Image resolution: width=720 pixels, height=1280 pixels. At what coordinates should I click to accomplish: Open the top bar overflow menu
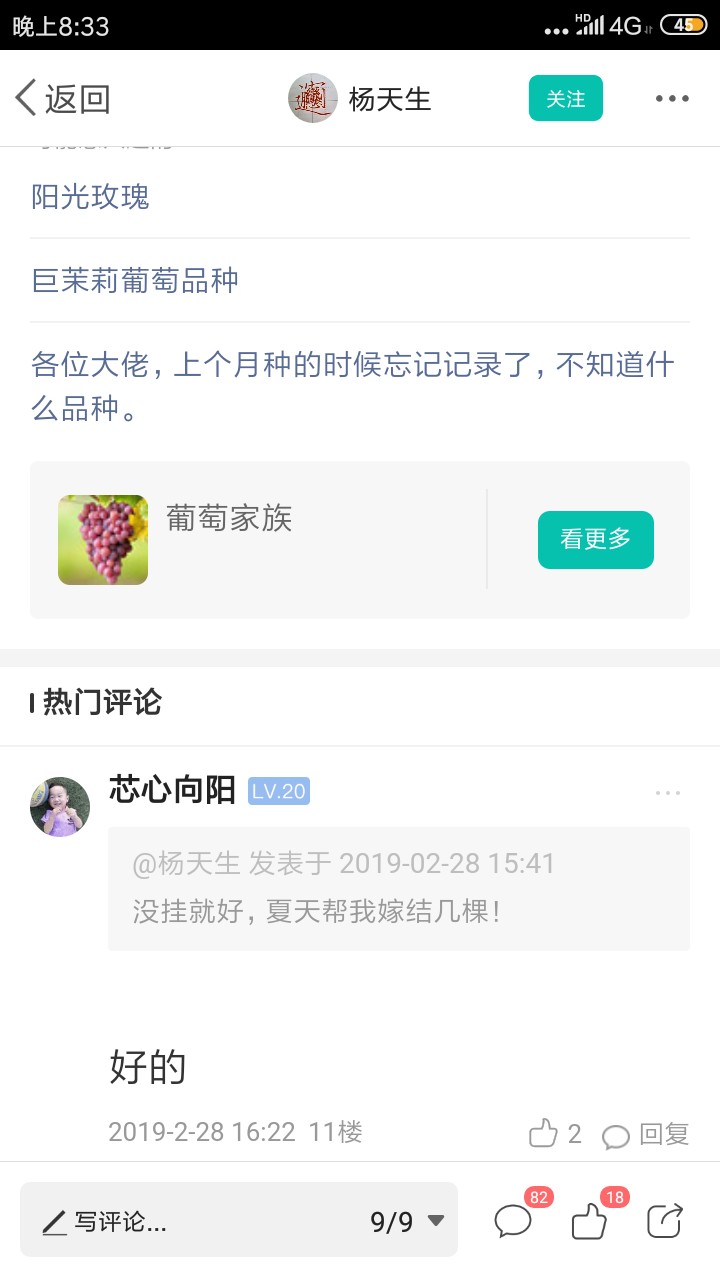tap(672, 99)
